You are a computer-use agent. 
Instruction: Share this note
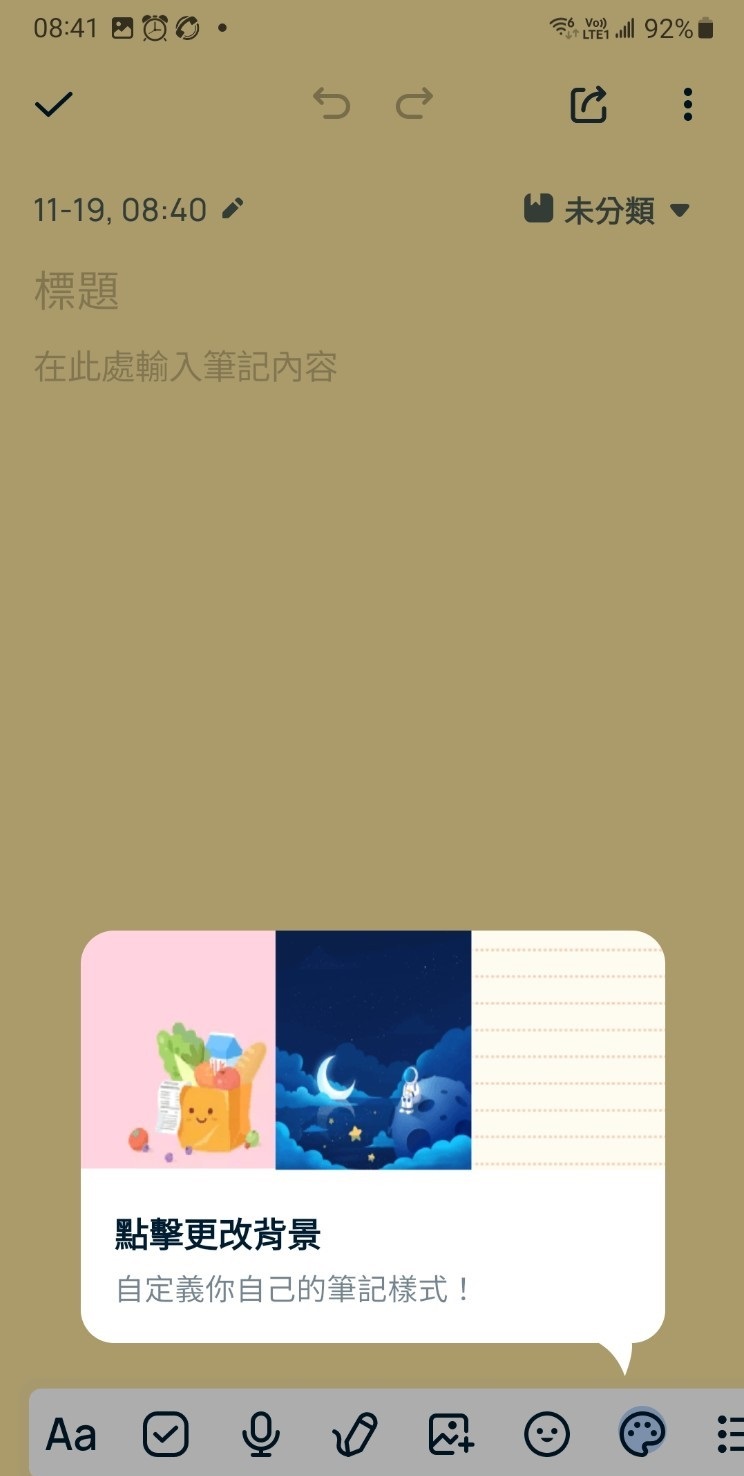point(589,105)
